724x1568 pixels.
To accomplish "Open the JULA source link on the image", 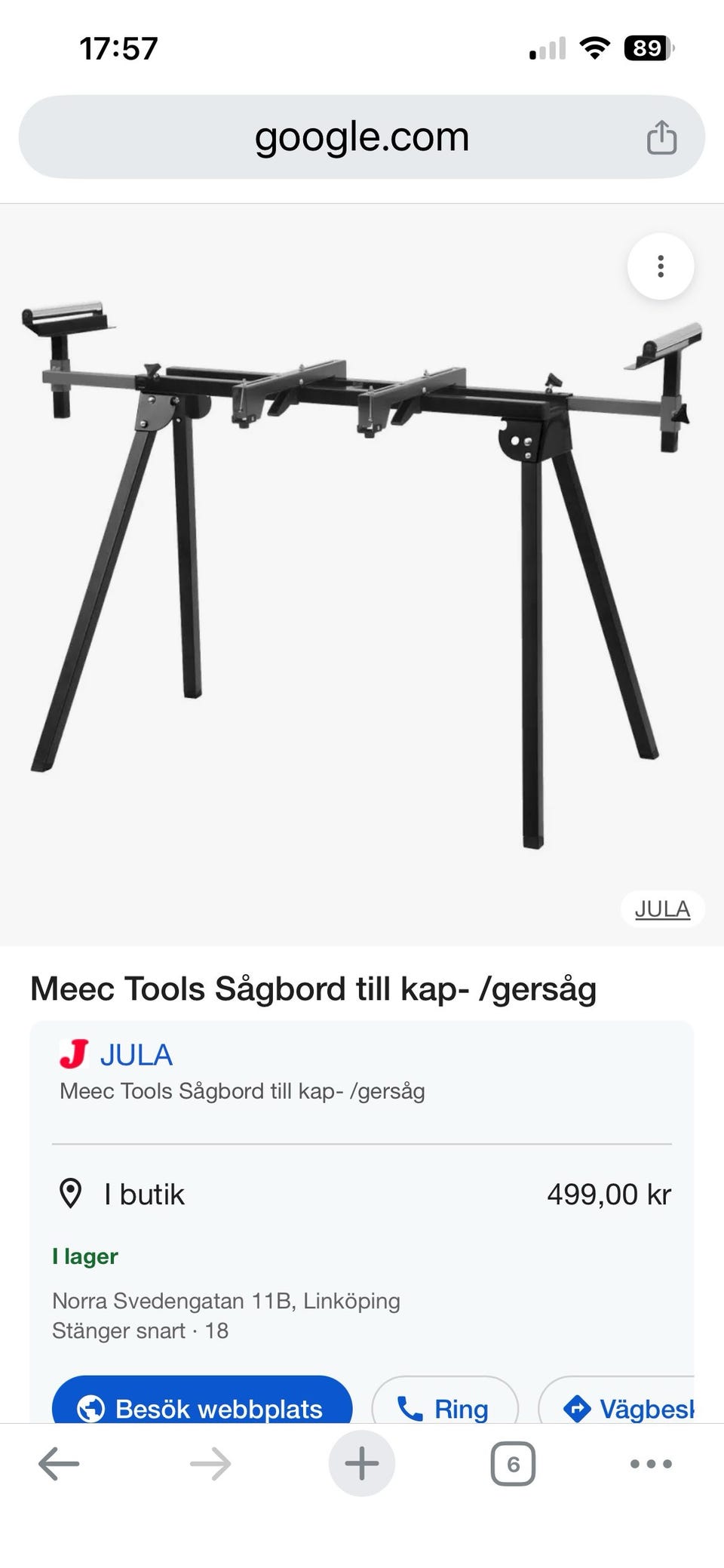I will [662, 909].
